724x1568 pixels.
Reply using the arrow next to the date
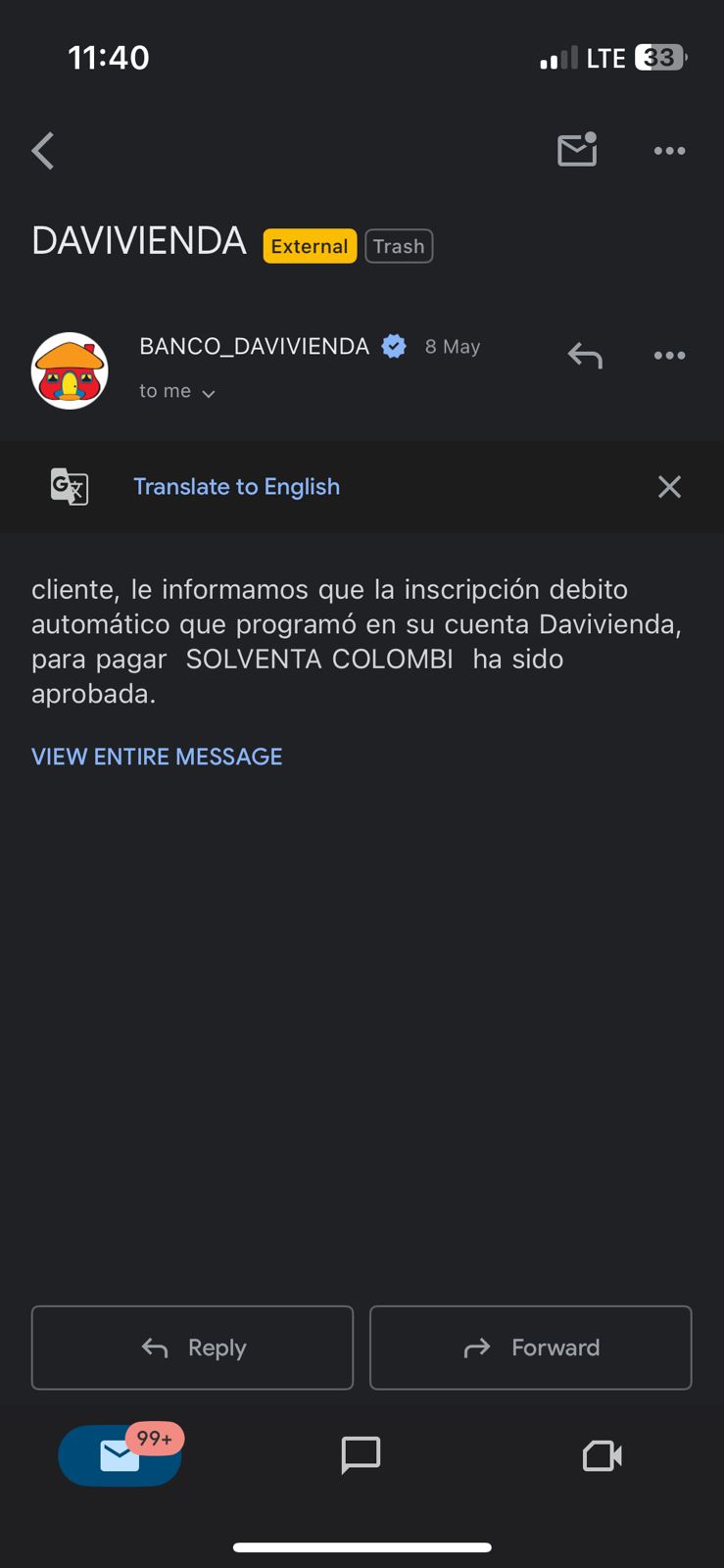point(585,355)
